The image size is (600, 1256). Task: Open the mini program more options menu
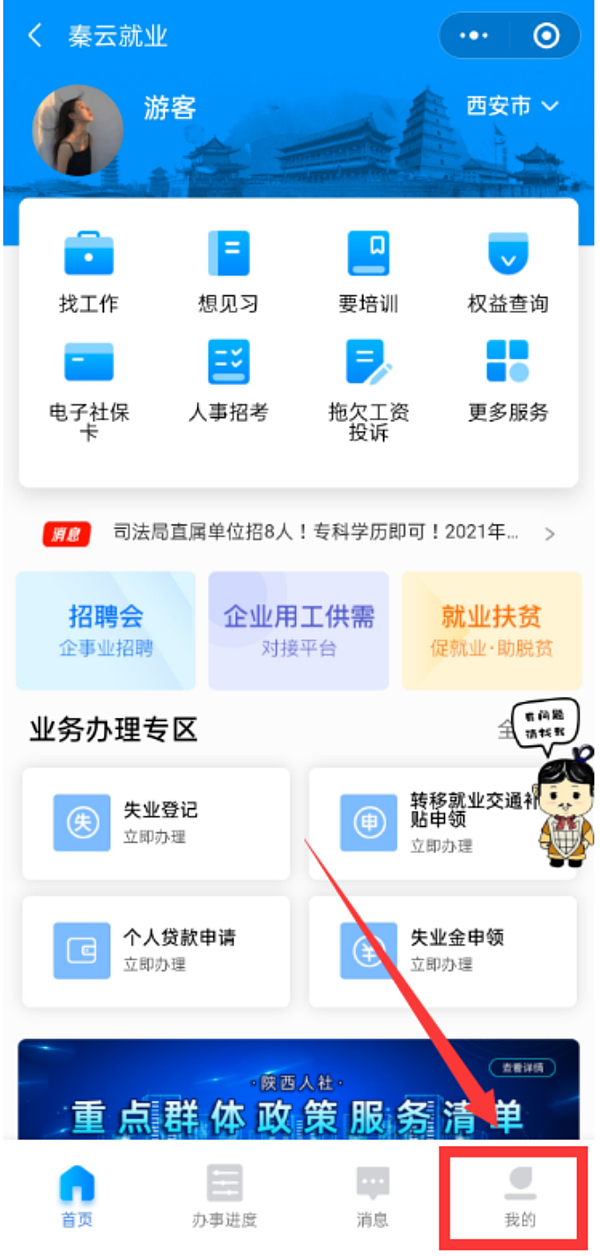coord(474,37)
